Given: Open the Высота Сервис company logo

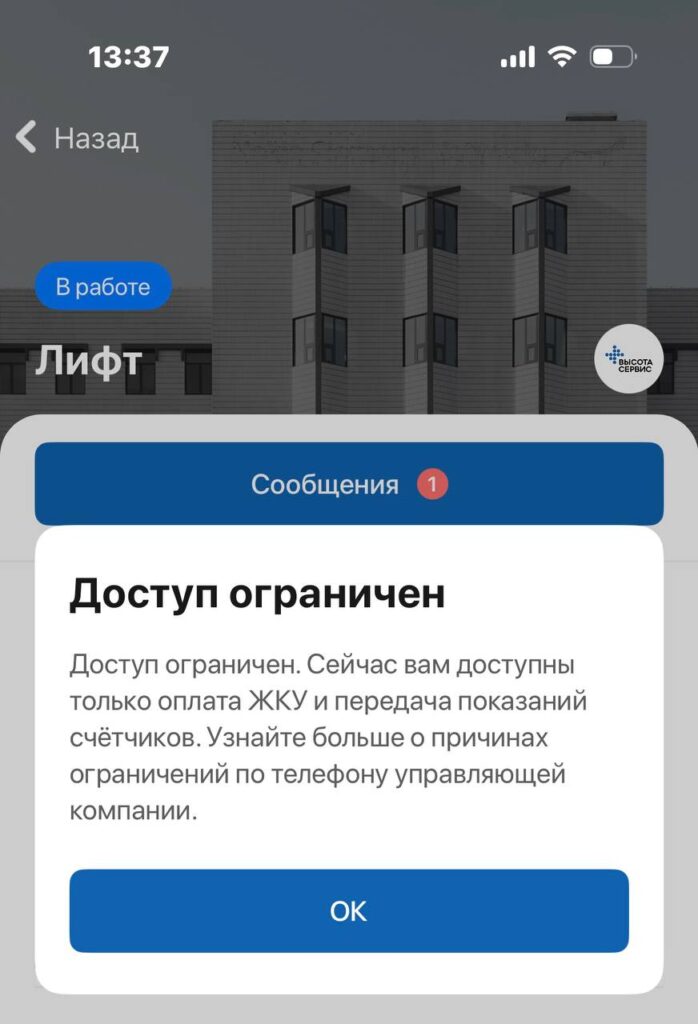Looking at the screenshot, I should (x=628, y=359).
